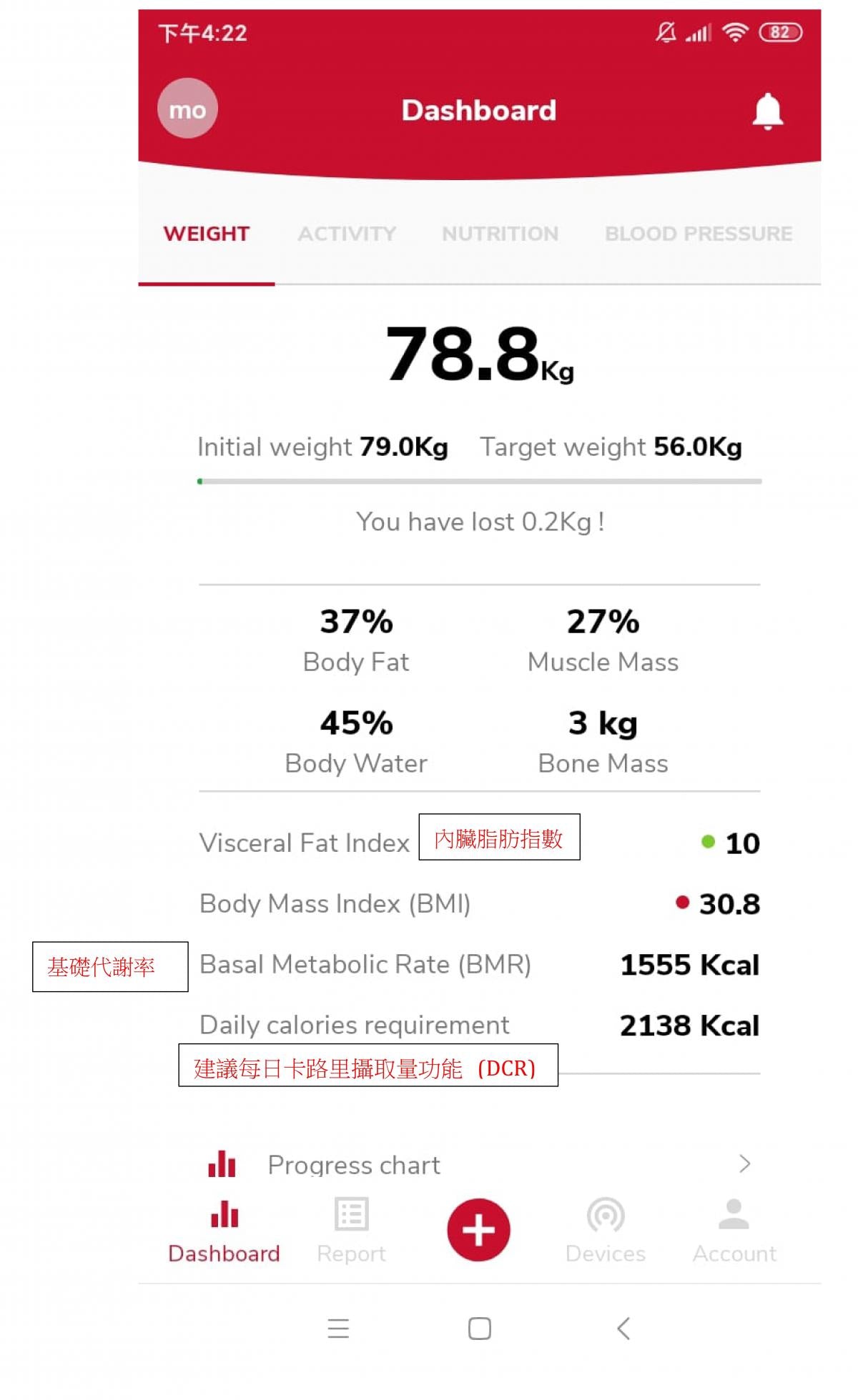Open the Devices tab
The height and width of the screenshot is (1400, 858).
pyautogui.click(x=605, y=1229)
